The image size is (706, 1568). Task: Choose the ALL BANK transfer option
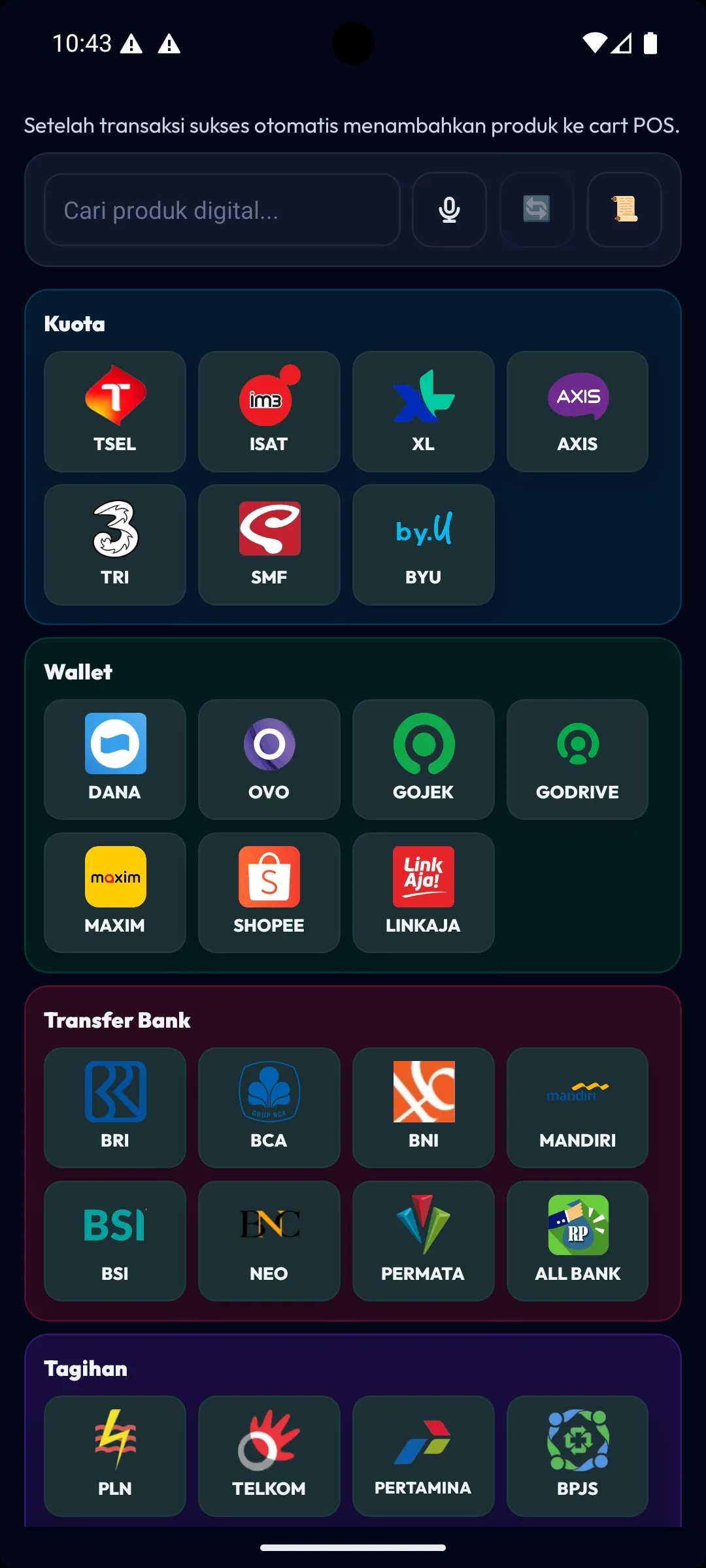(577, 1241)
